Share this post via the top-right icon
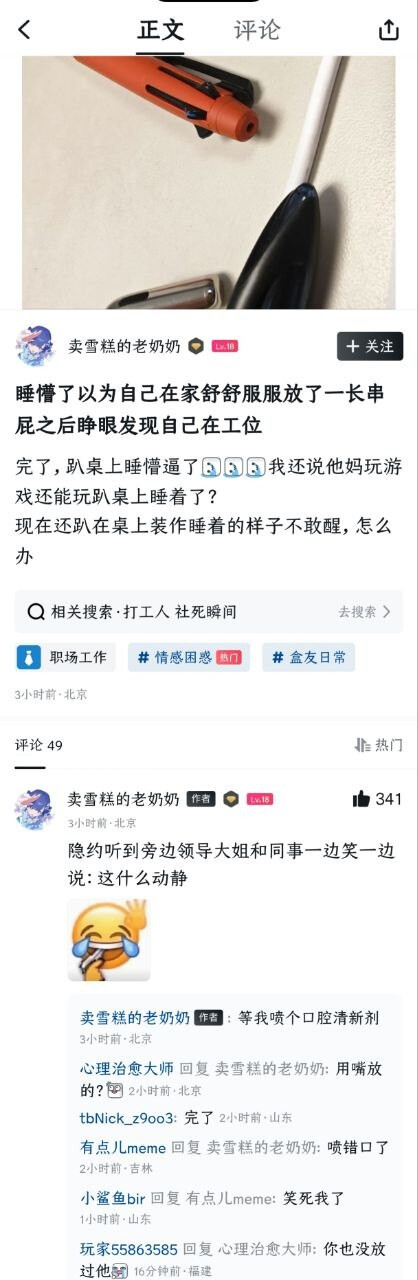 point(389,30)
